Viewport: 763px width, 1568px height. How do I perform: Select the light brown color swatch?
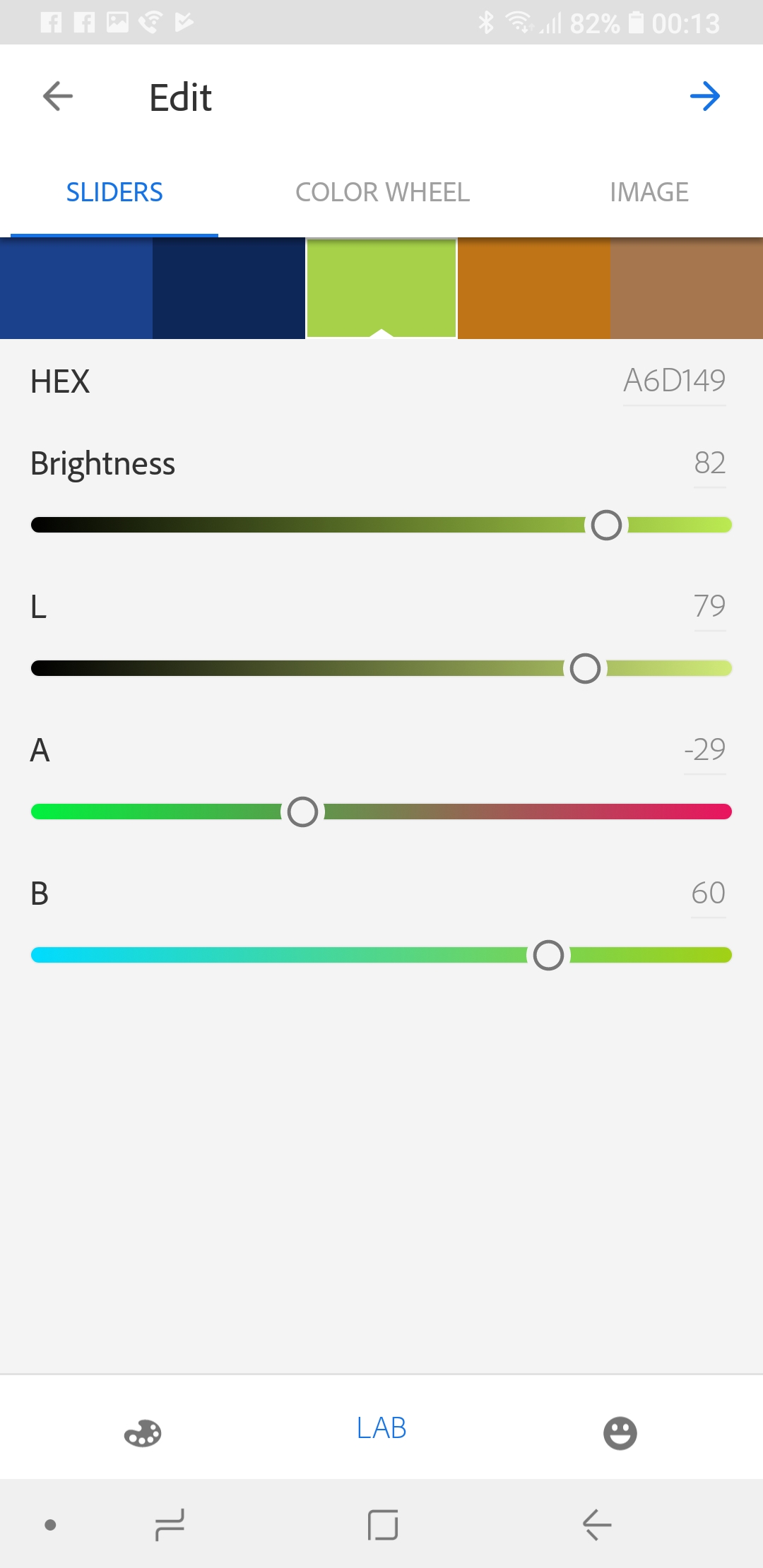[687, 288]
